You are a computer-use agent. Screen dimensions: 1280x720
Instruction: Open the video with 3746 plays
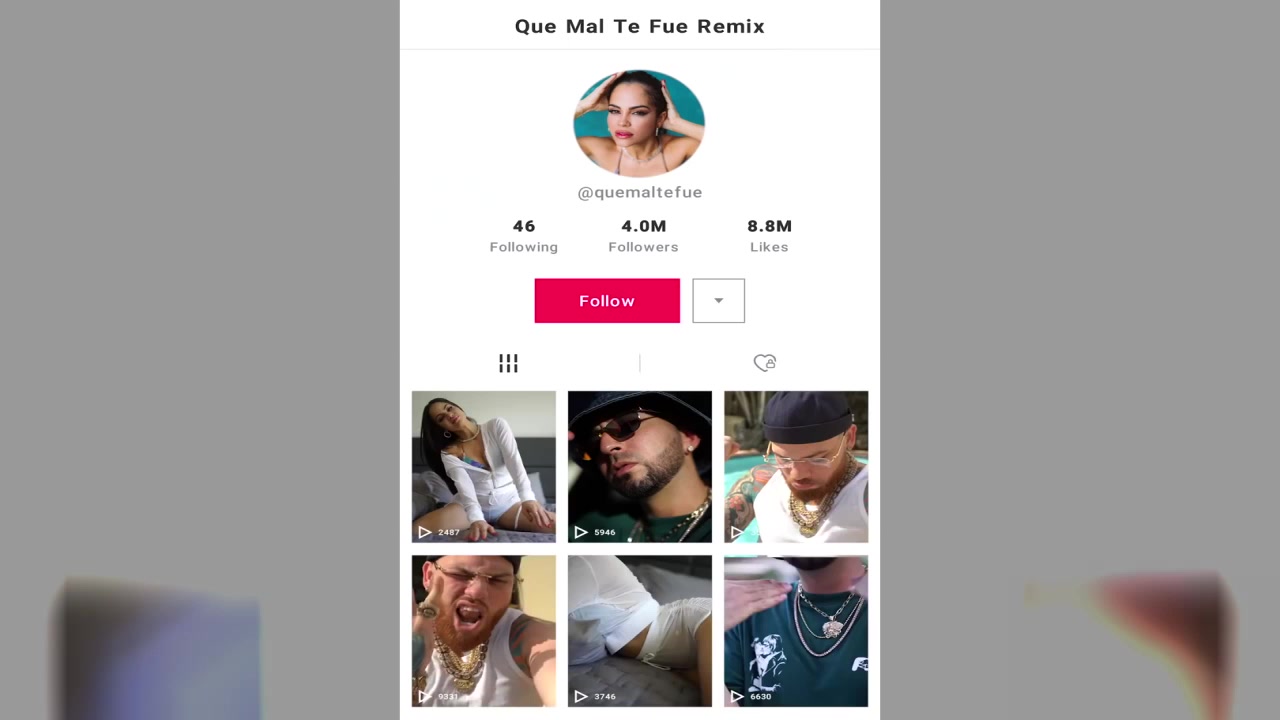(640, 631)
